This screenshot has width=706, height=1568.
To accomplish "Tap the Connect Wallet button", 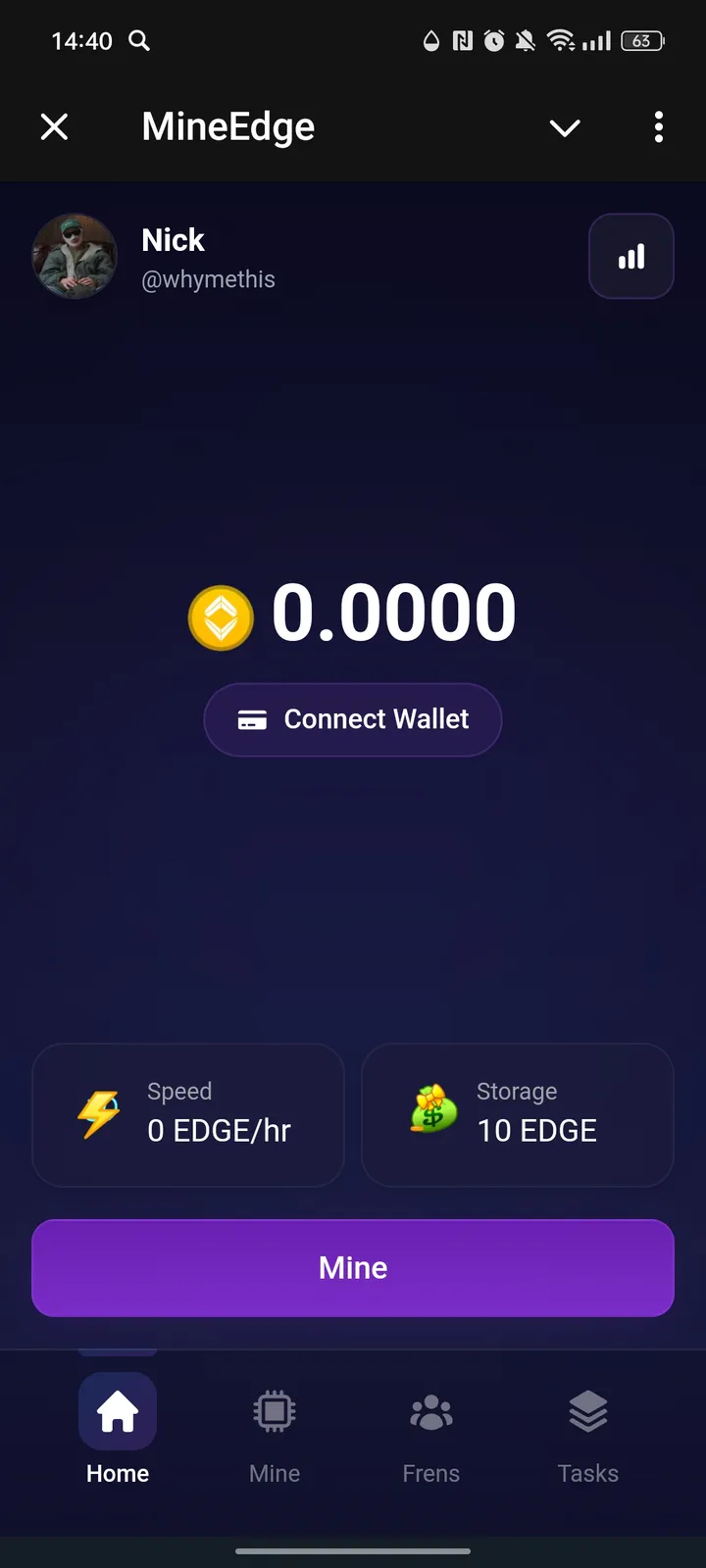I will click(x=353, y=719).
